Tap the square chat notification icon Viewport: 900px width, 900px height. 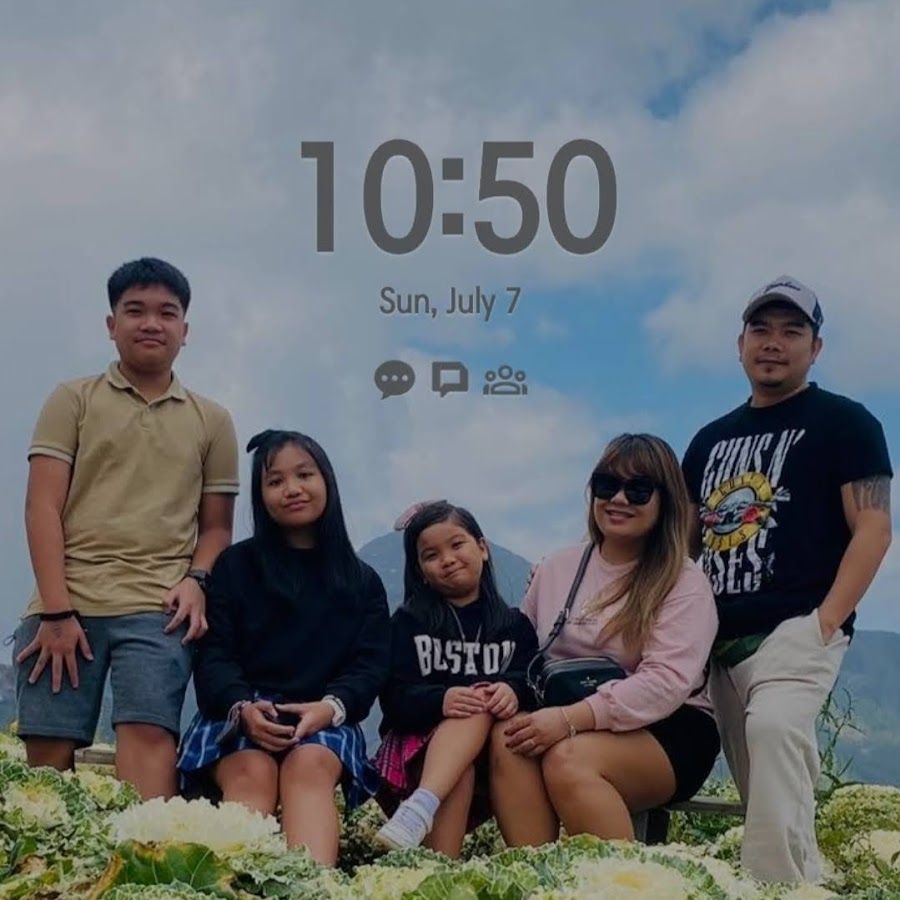[449, 378]
